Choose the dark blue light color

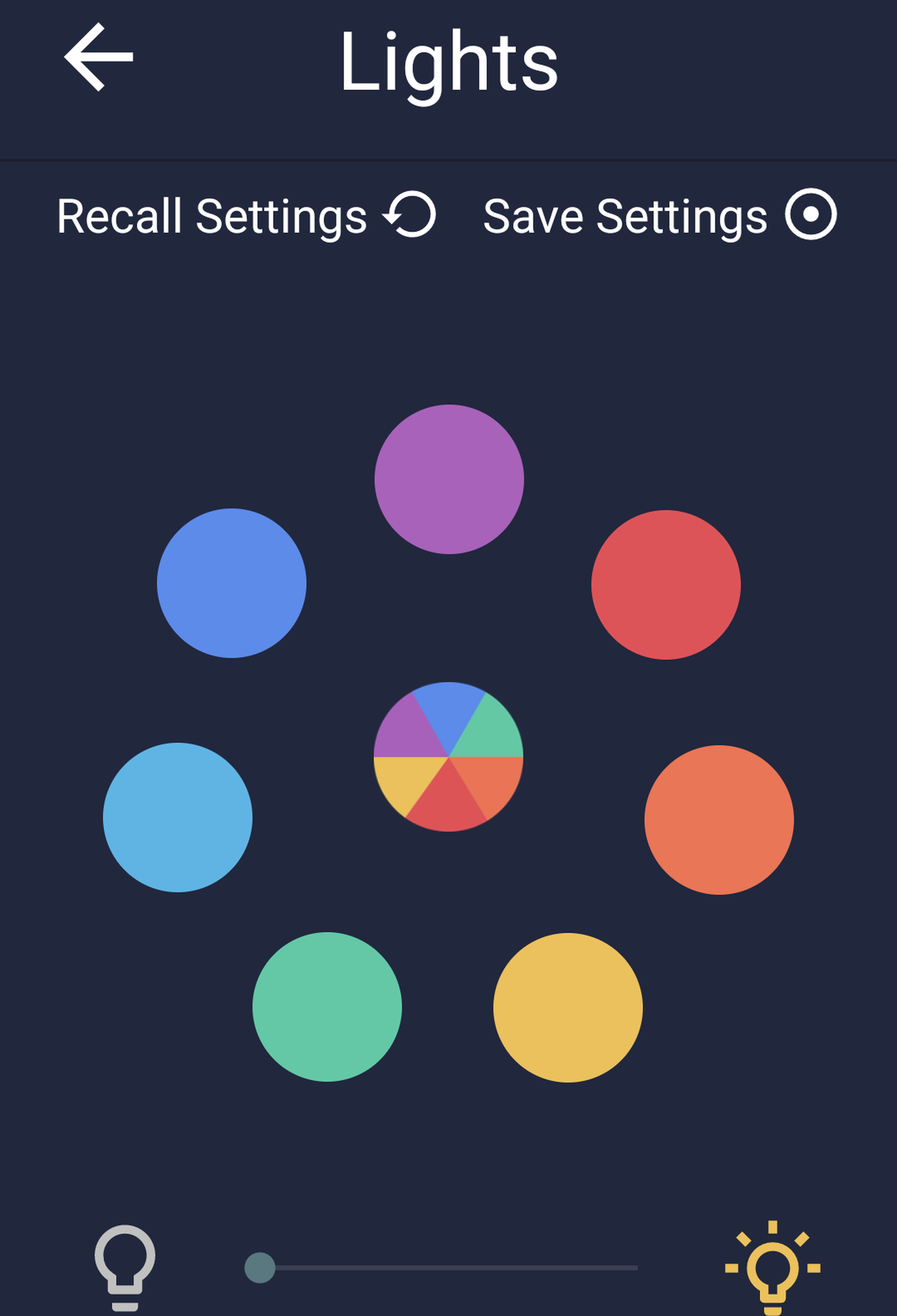tap(232, 583)
